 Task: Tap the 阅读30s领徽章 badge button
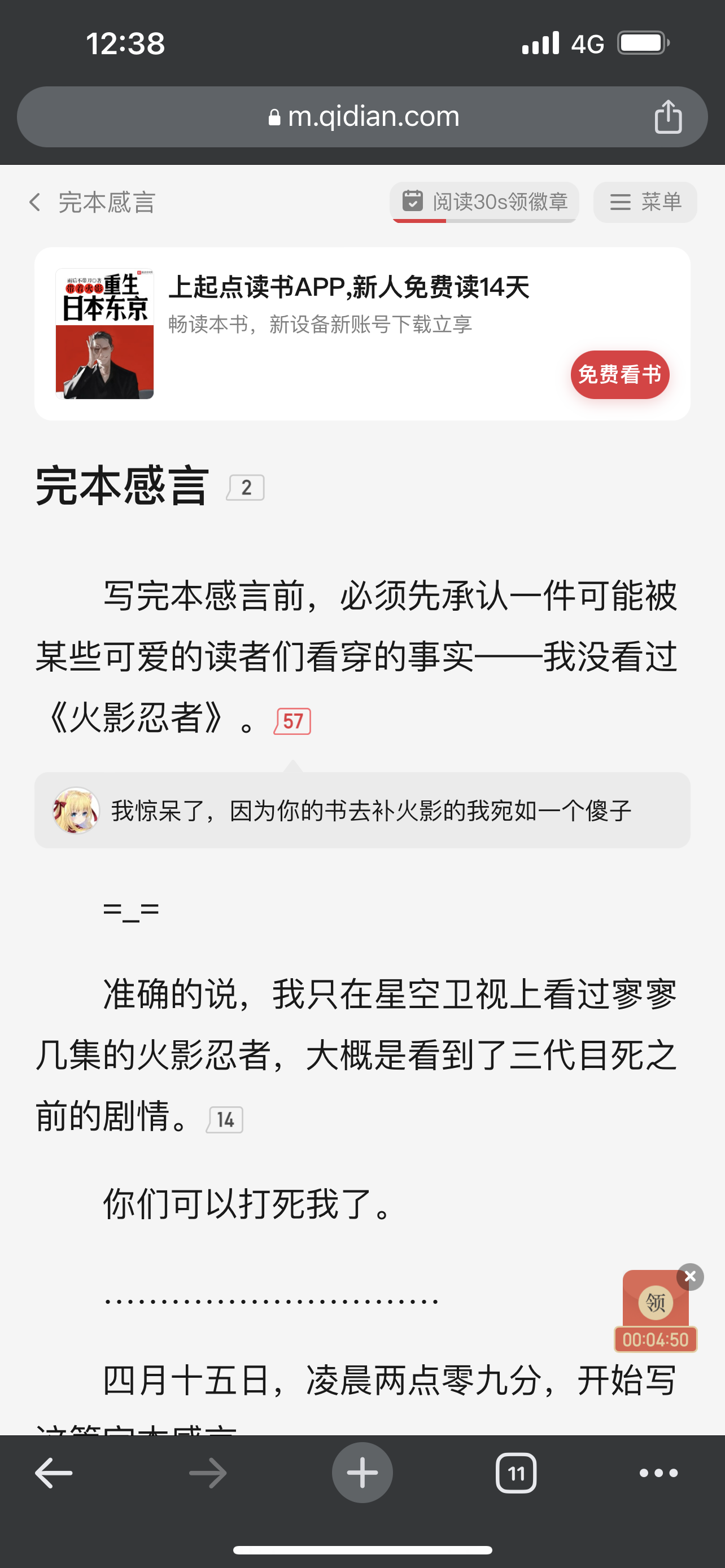(484, 202)
